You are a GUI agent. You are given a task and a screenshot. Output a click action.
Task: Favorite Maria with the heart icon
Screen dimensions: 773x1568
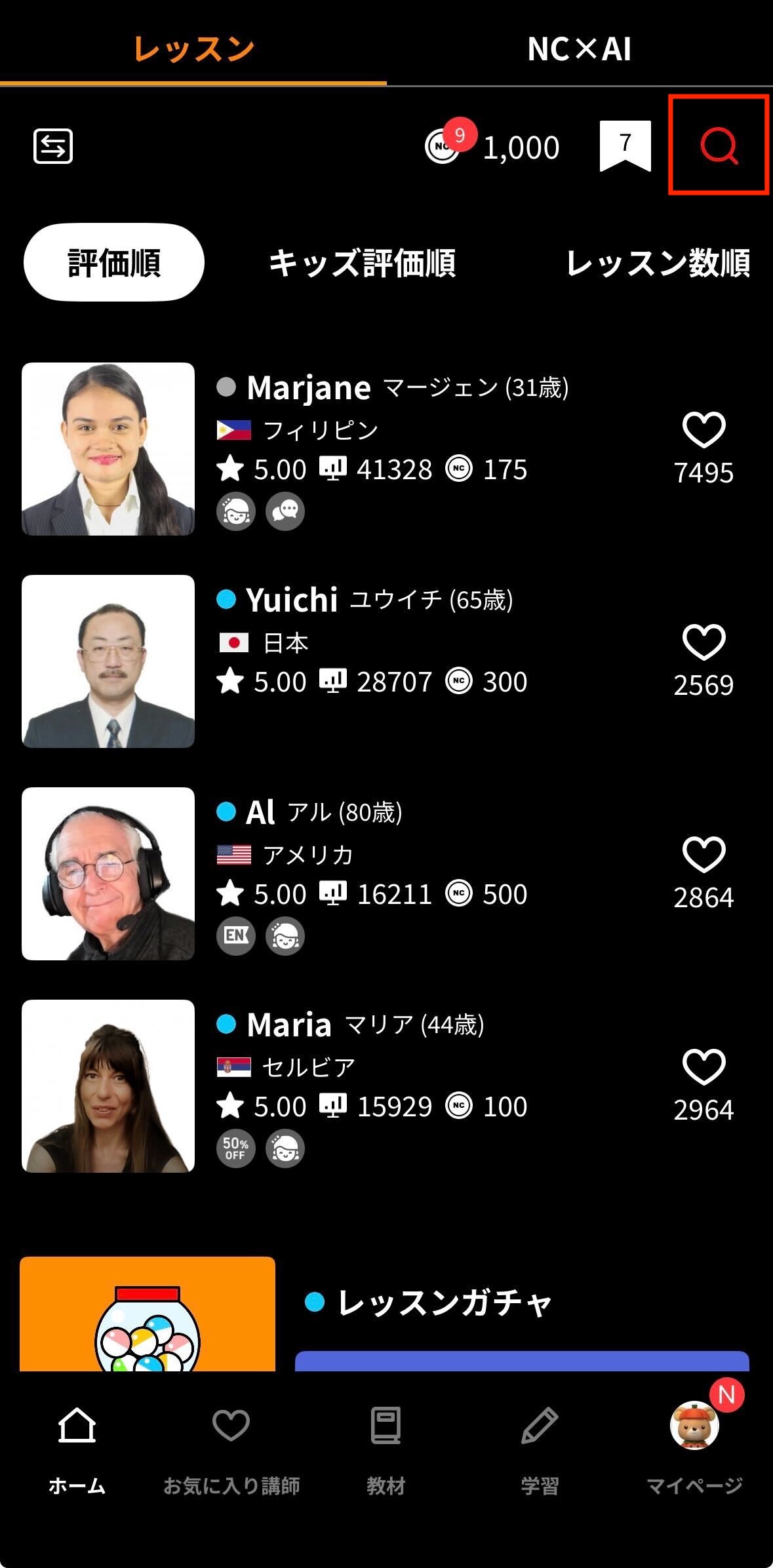tap(704, 1067)
